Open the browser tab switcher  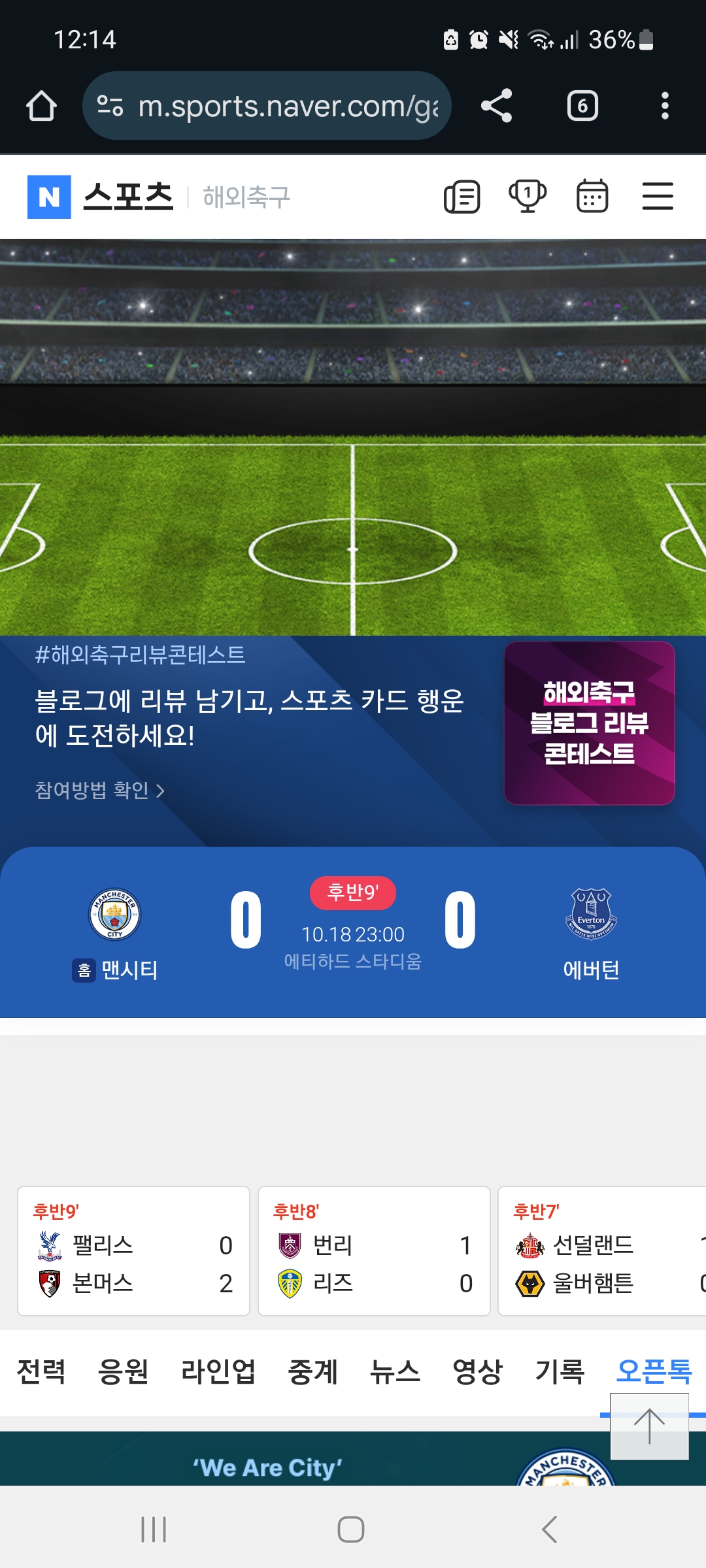tap(582, 106)
